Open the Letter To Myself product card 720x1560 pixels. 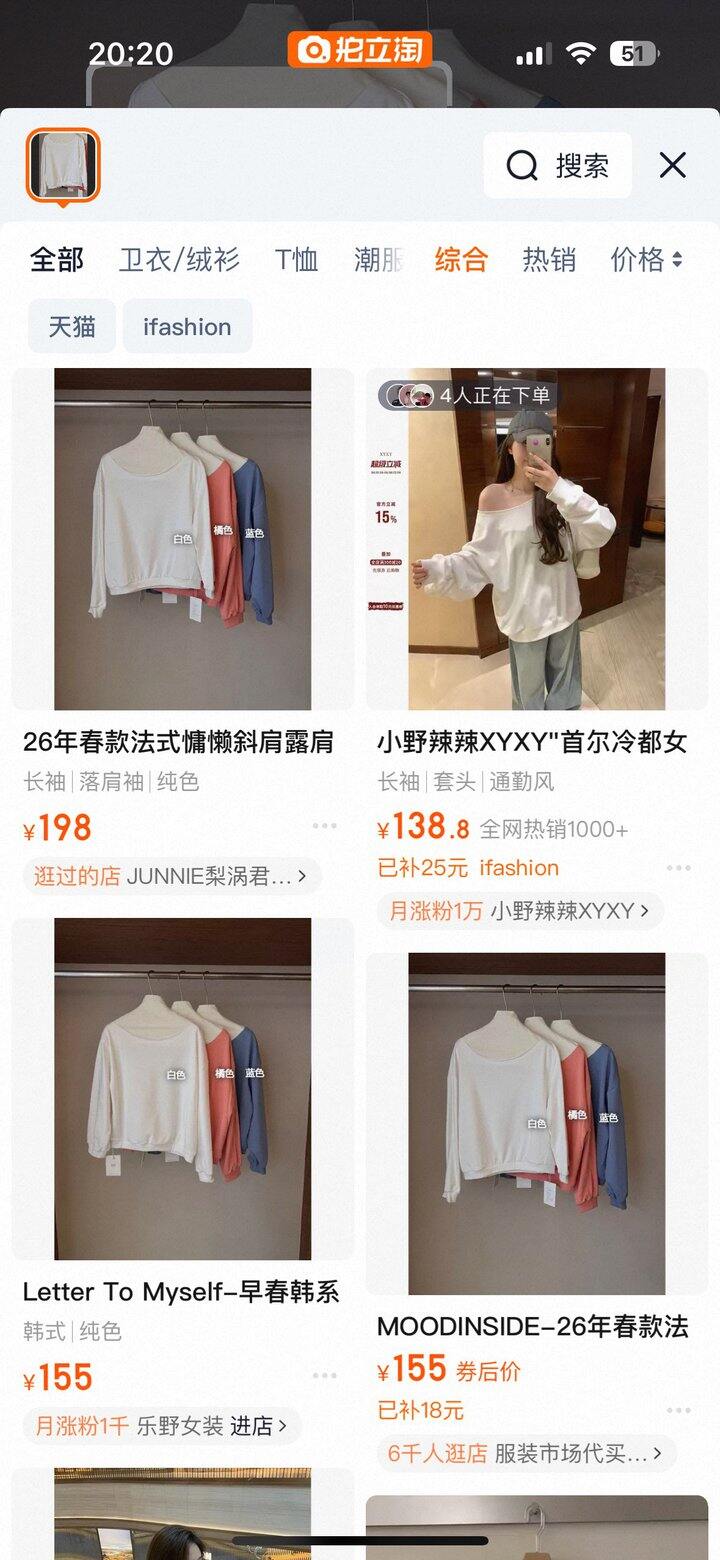click(183, 1090)
